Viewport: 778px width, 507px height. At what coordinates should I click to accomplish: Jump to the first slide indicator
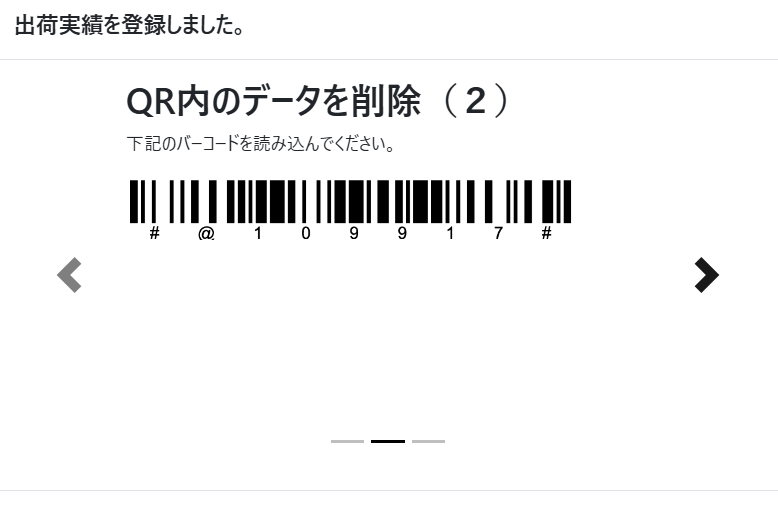pos(347,441)
